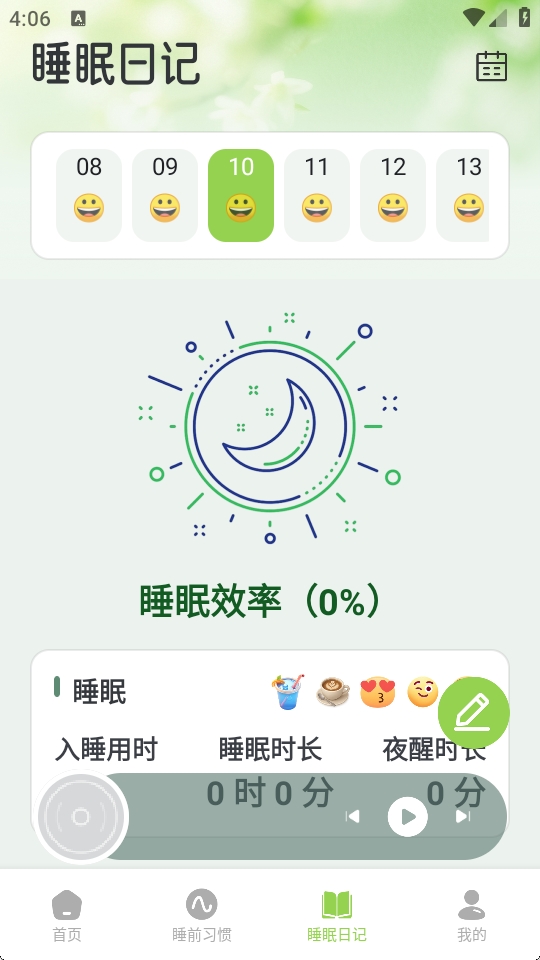
Task: Select date 08 in the date strip
Action: pos(89,195)
